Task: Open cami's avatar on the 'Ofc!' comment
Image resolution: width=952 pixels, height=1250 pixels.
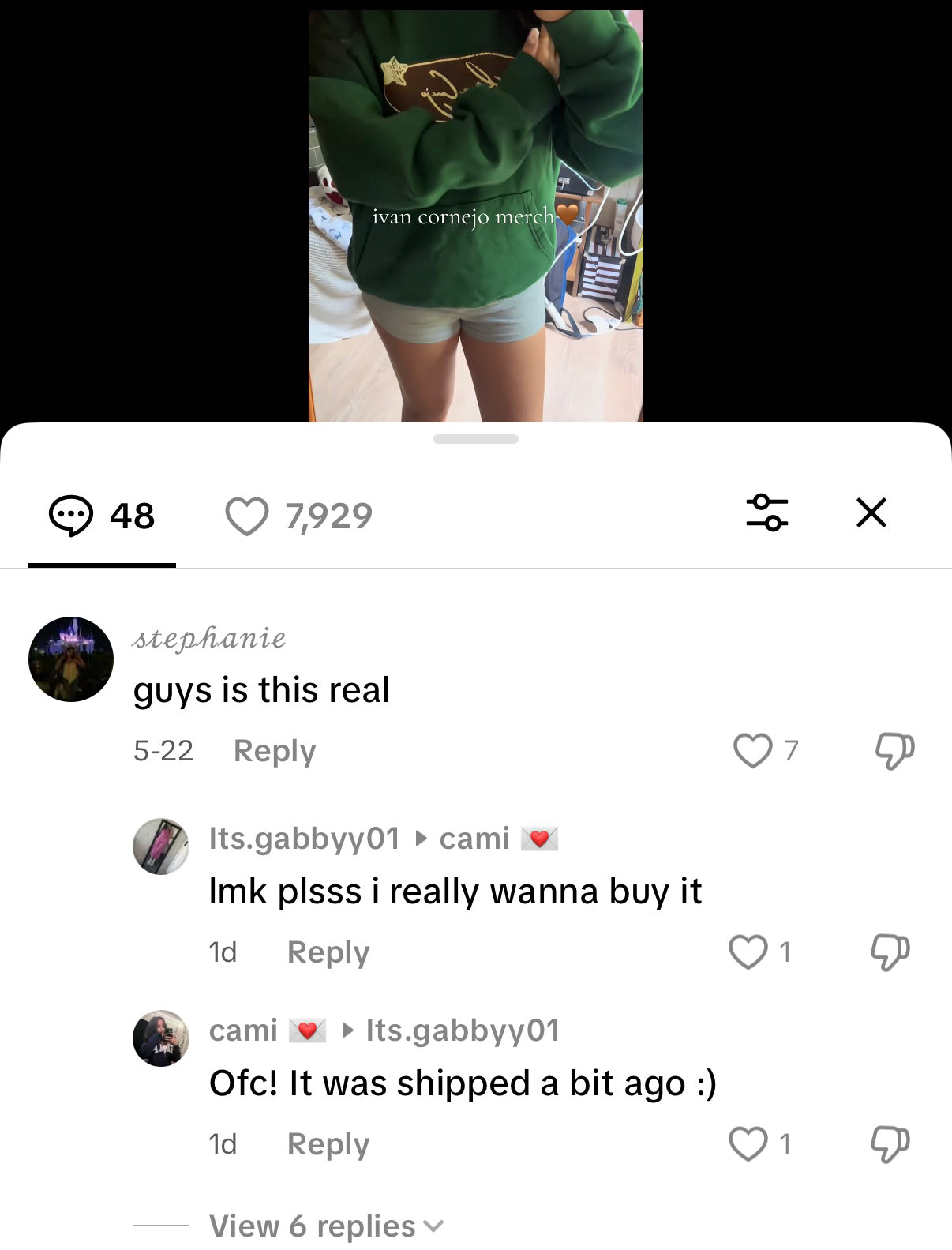Action: tap(161, 1038)
